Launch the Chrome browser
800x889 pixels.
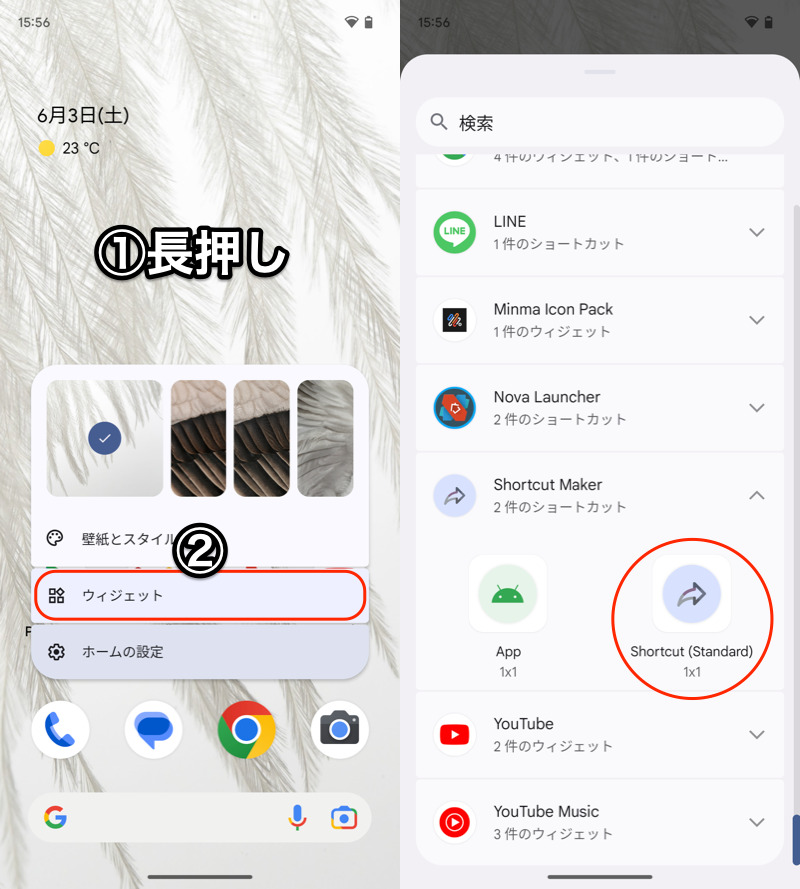pyautogui.click(x=246, y=730)
